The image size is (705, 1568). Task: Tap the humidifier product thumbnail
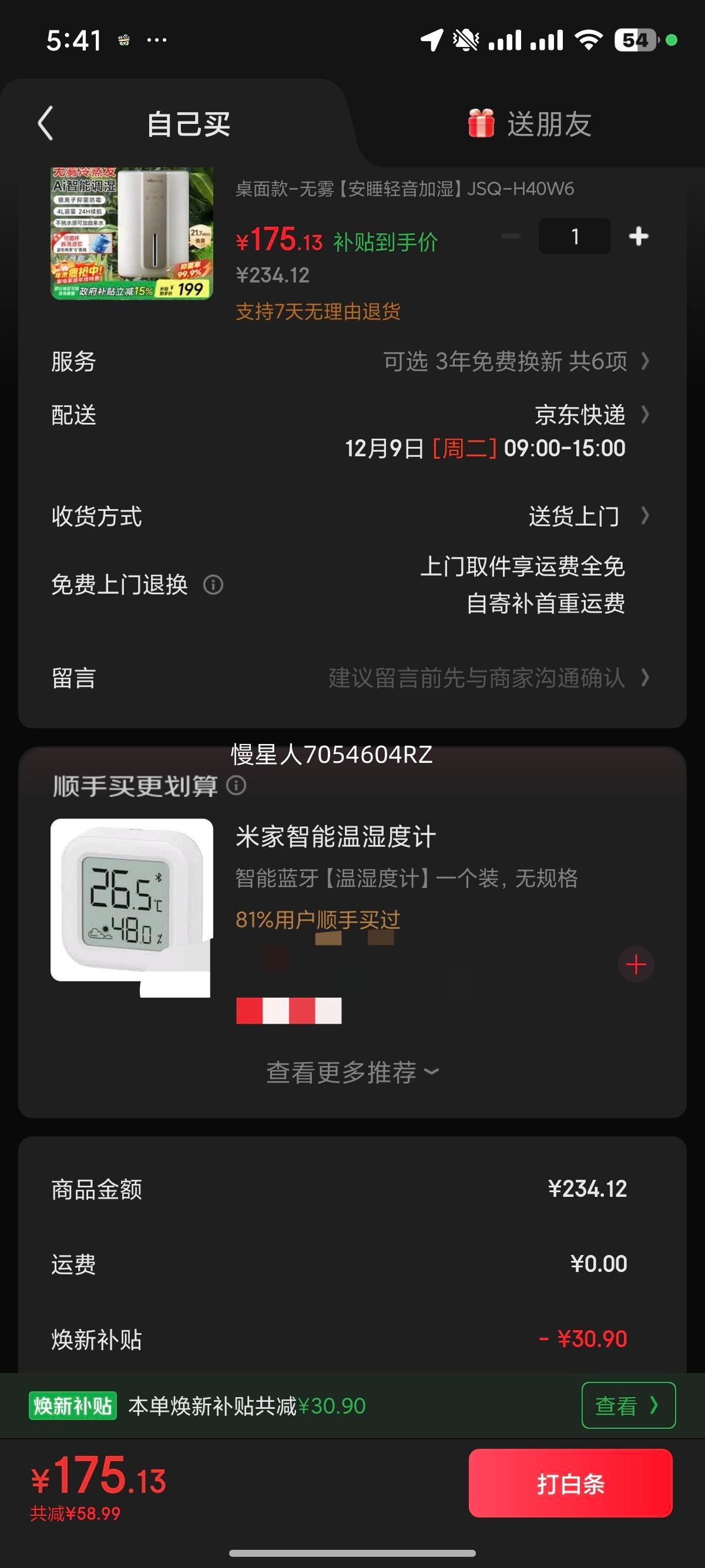[130, 234]
